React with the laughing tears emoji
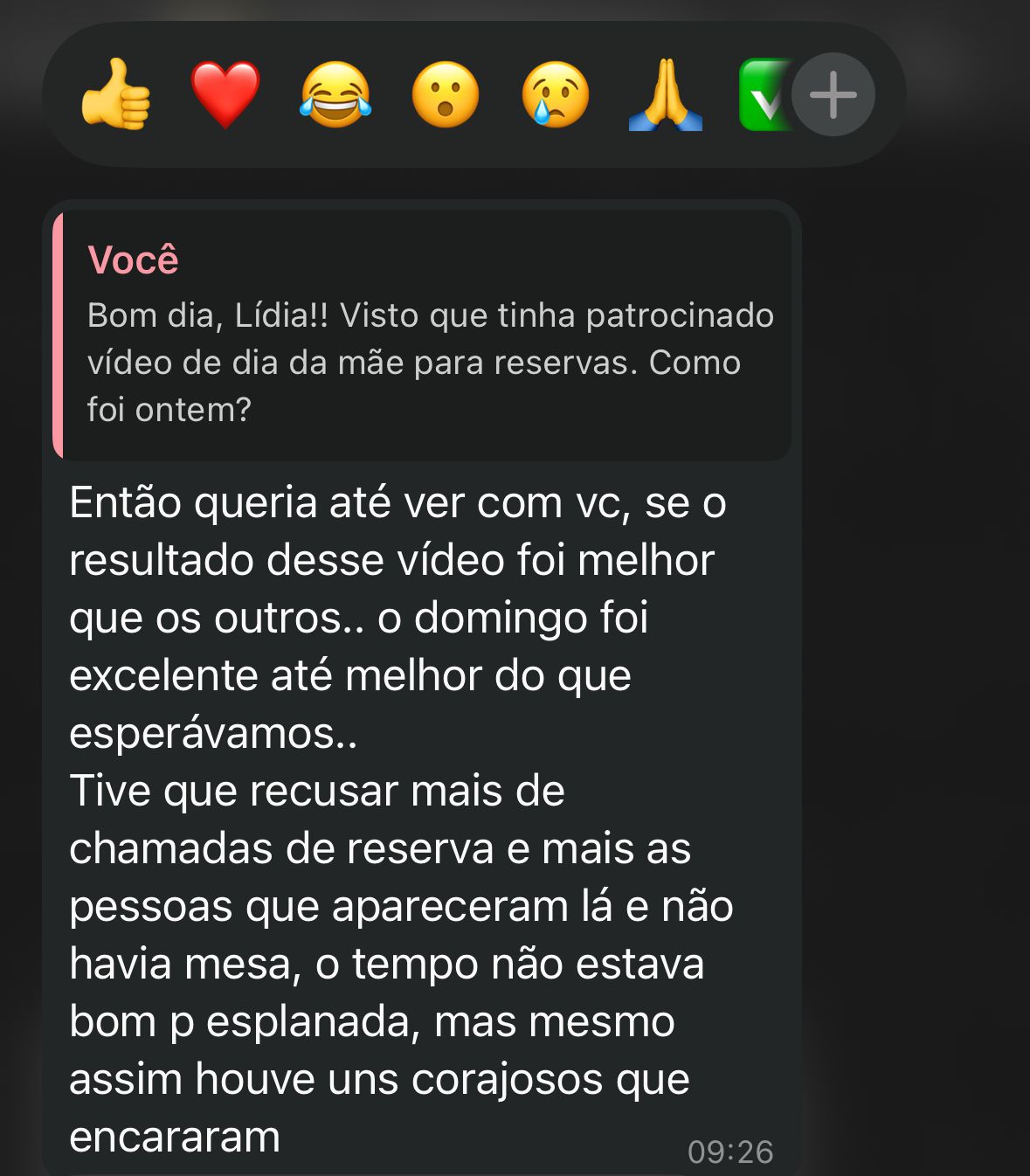The width and height of the screenshot is (1030, 1176). coord(335,95)
